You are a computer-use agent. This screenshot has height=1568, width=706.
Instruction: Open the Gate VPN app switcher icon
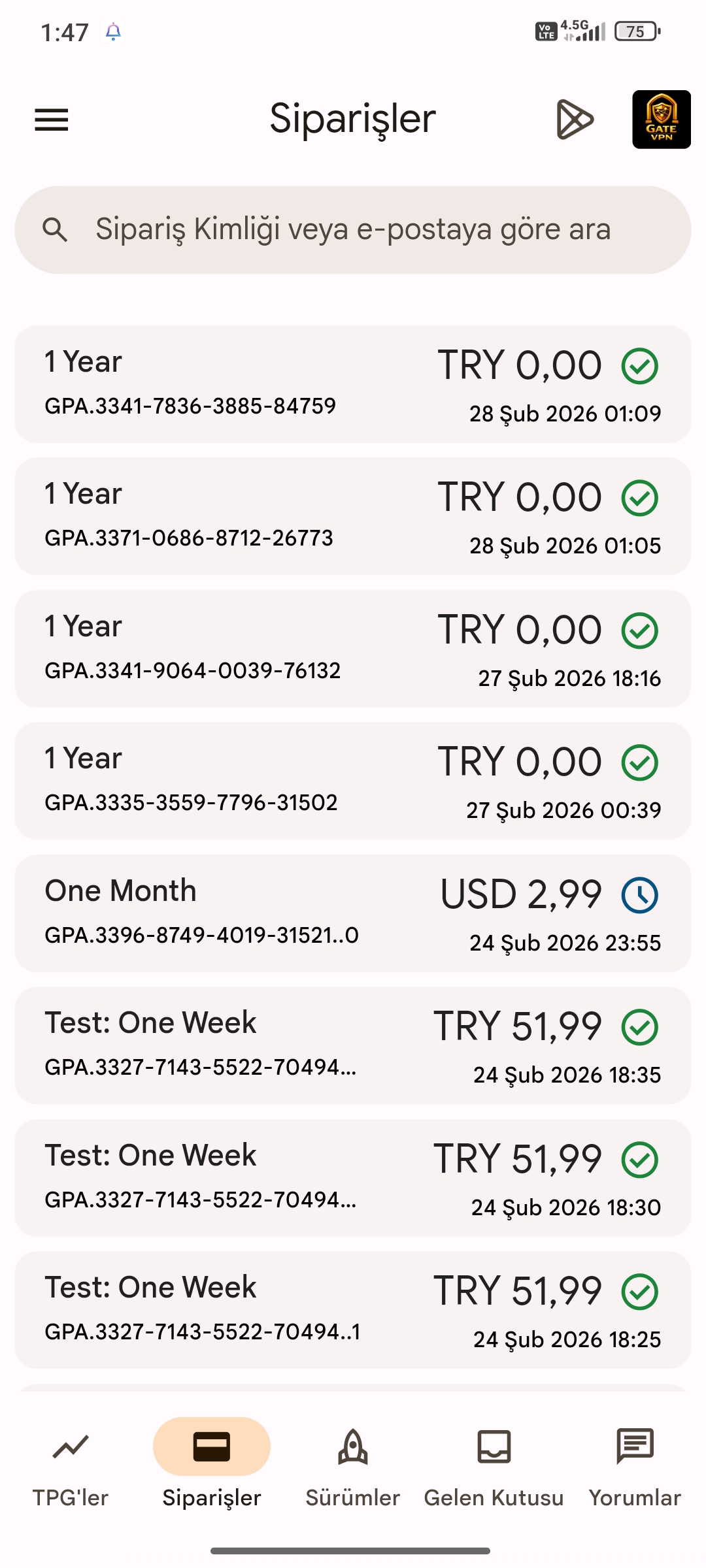pos(661,120)
